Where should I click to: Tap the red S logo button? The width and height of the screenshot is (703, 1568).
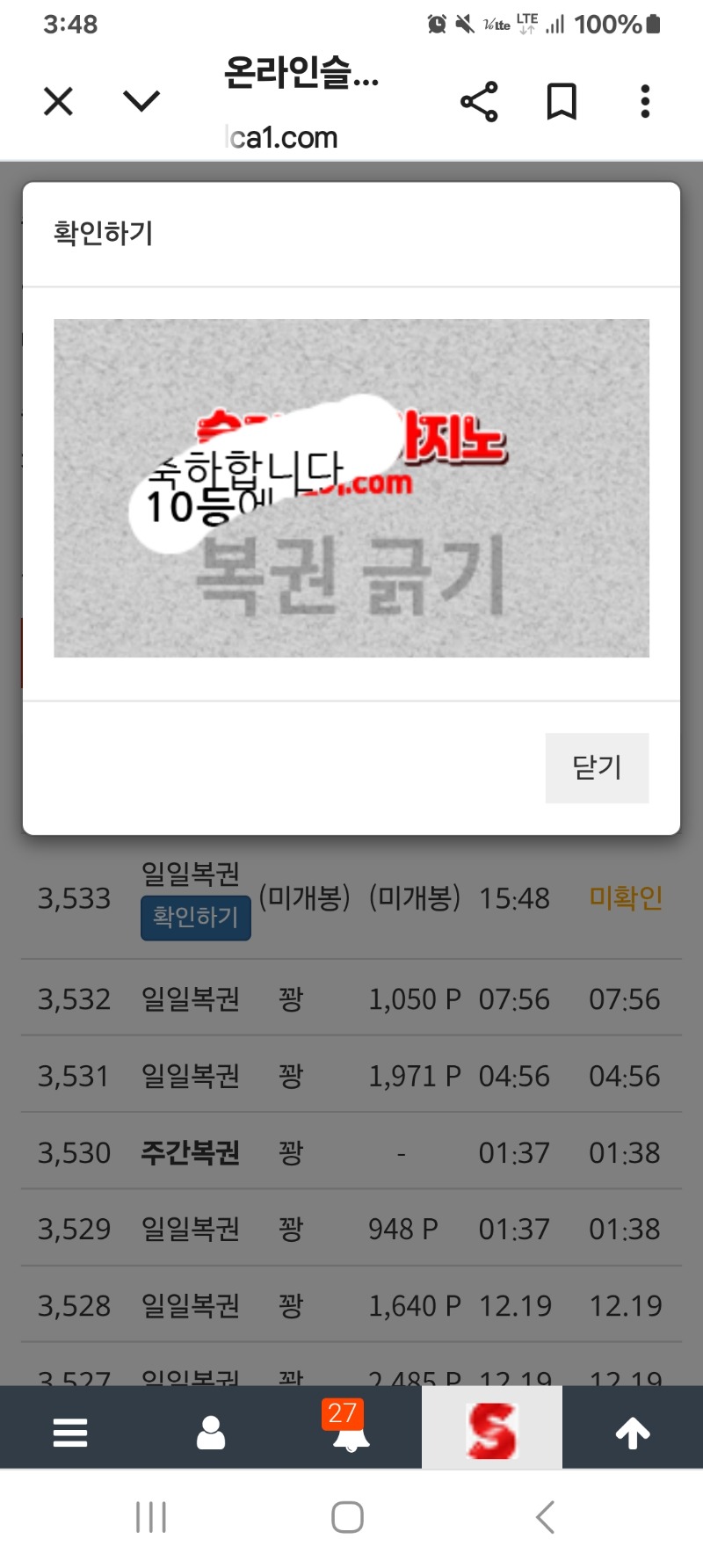pos(491,1431)
